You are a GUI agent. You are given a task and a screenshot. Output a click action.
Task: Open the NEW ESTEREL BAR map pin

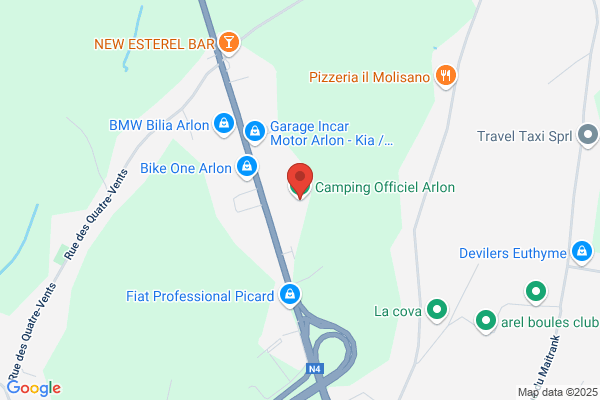(x=229, y=43)
